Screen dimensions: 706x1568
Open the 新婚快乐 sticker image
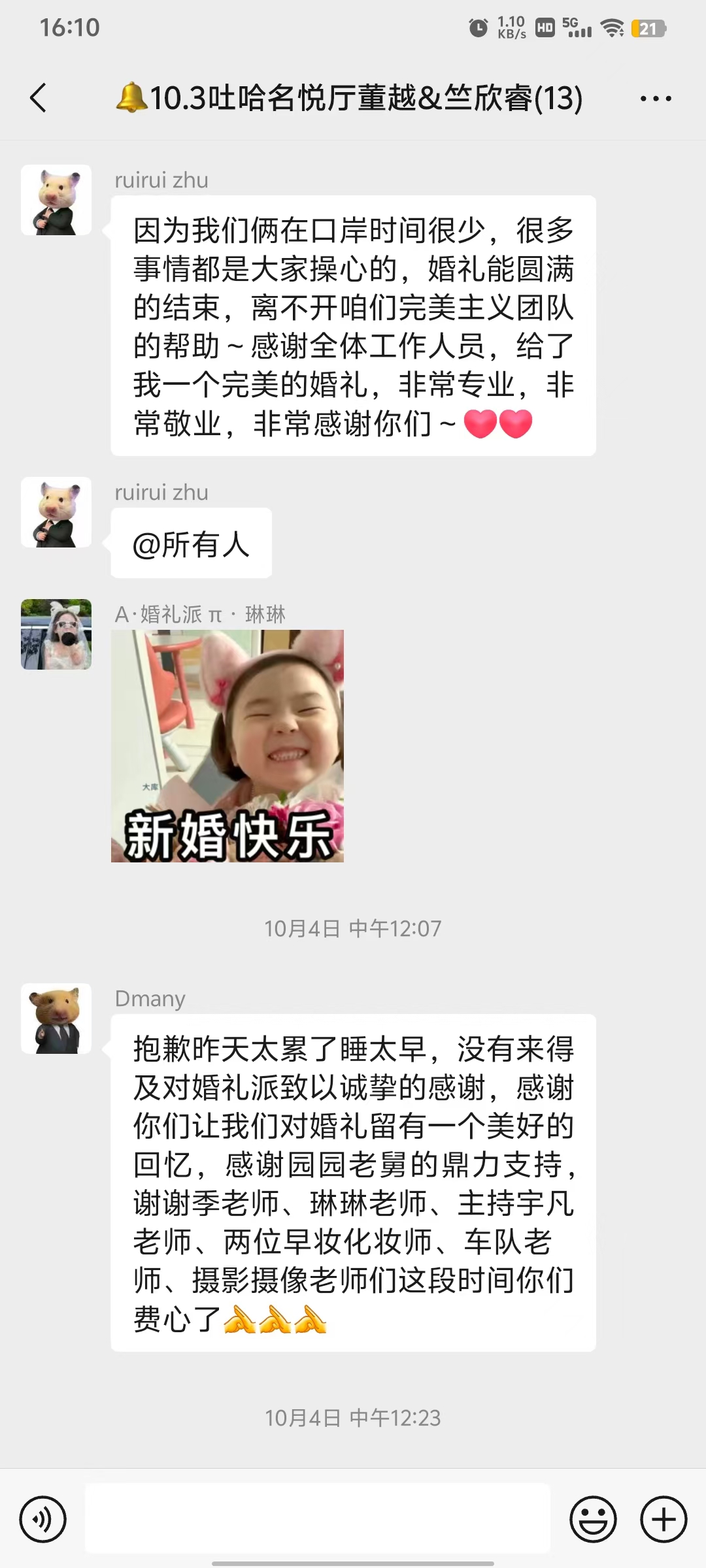tap(227, 745)
